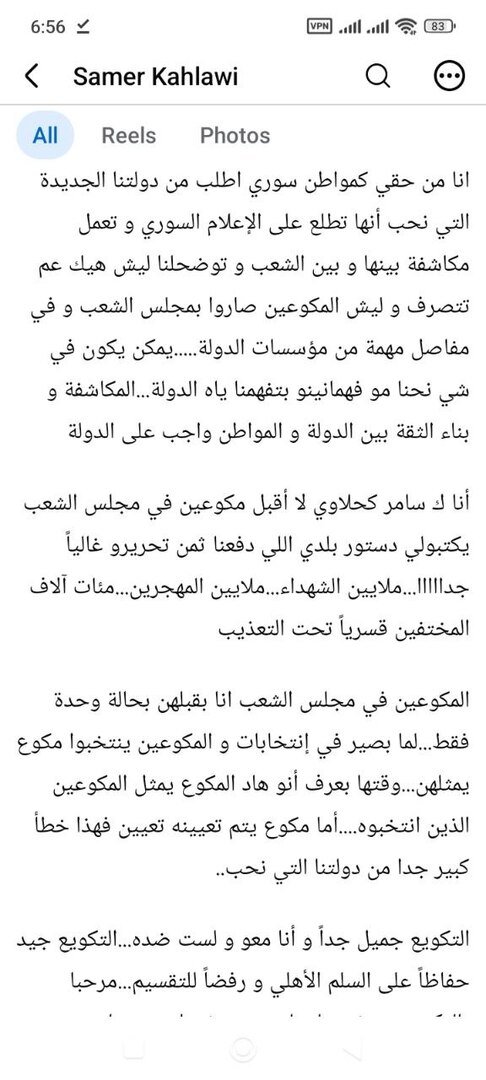Open the three-dot more options menu
The image size is (486, 1080).
tap(450, 76)
